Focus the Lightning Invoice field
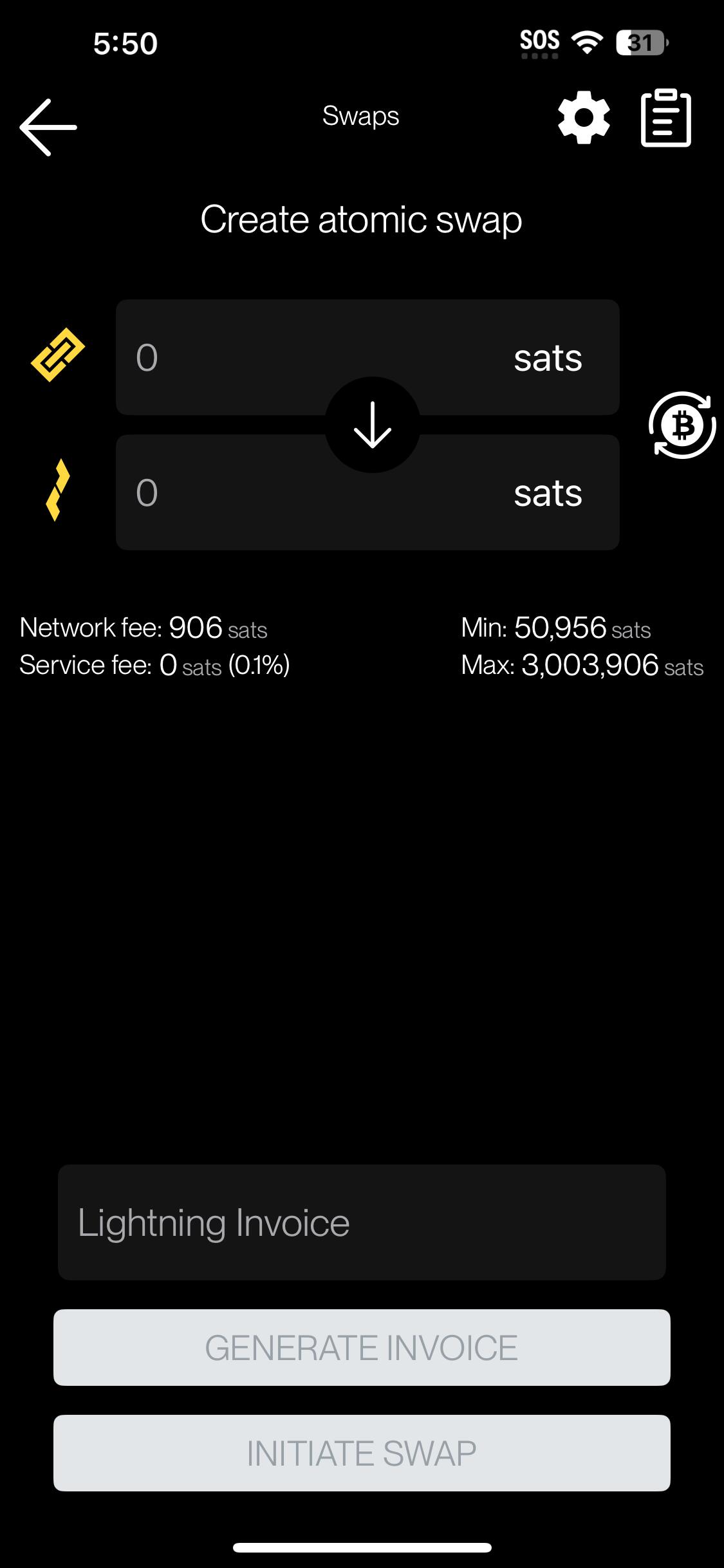Image resolution: width=724 pixels, height=1568 pixels. tap(362, 1222)
